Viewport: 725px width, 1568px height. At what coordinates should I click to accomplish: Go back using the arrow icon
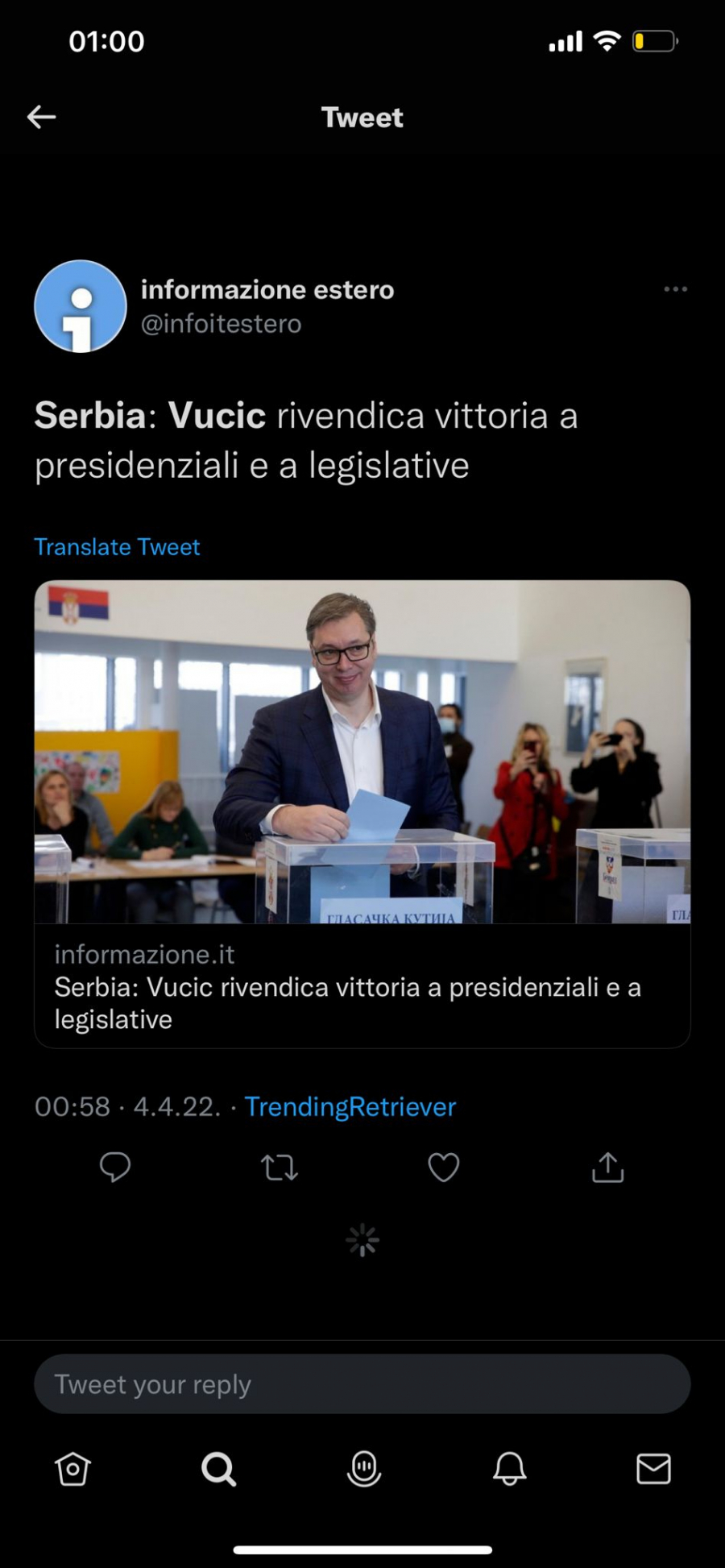(x=41, y=117)
